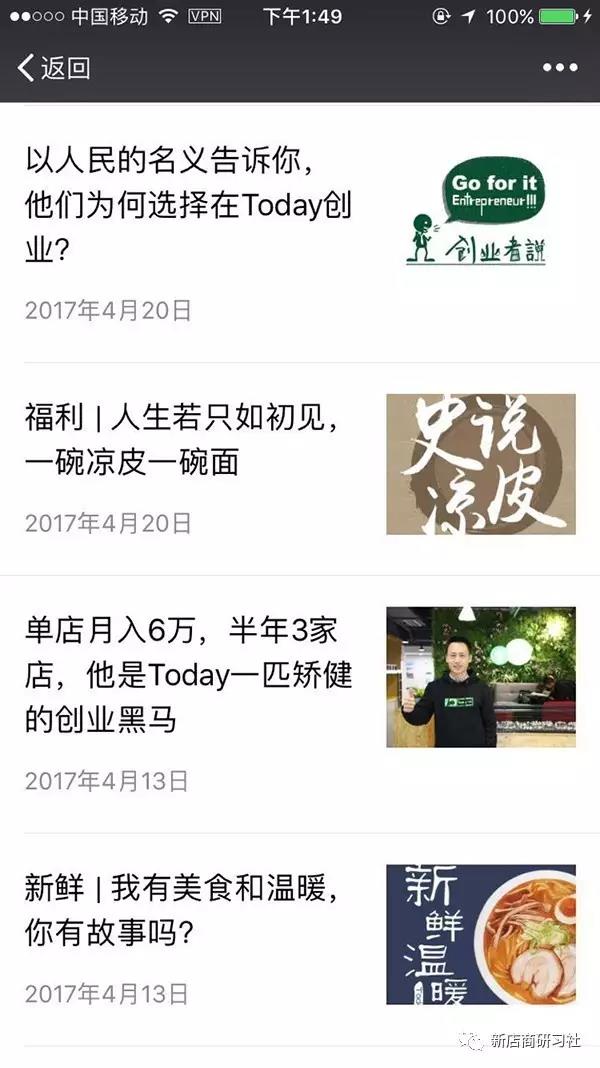This screenshot has width=600, height=1068.
Task: Tap the 返回 back button
Action: pyautogui.click(x=54, y=68)
